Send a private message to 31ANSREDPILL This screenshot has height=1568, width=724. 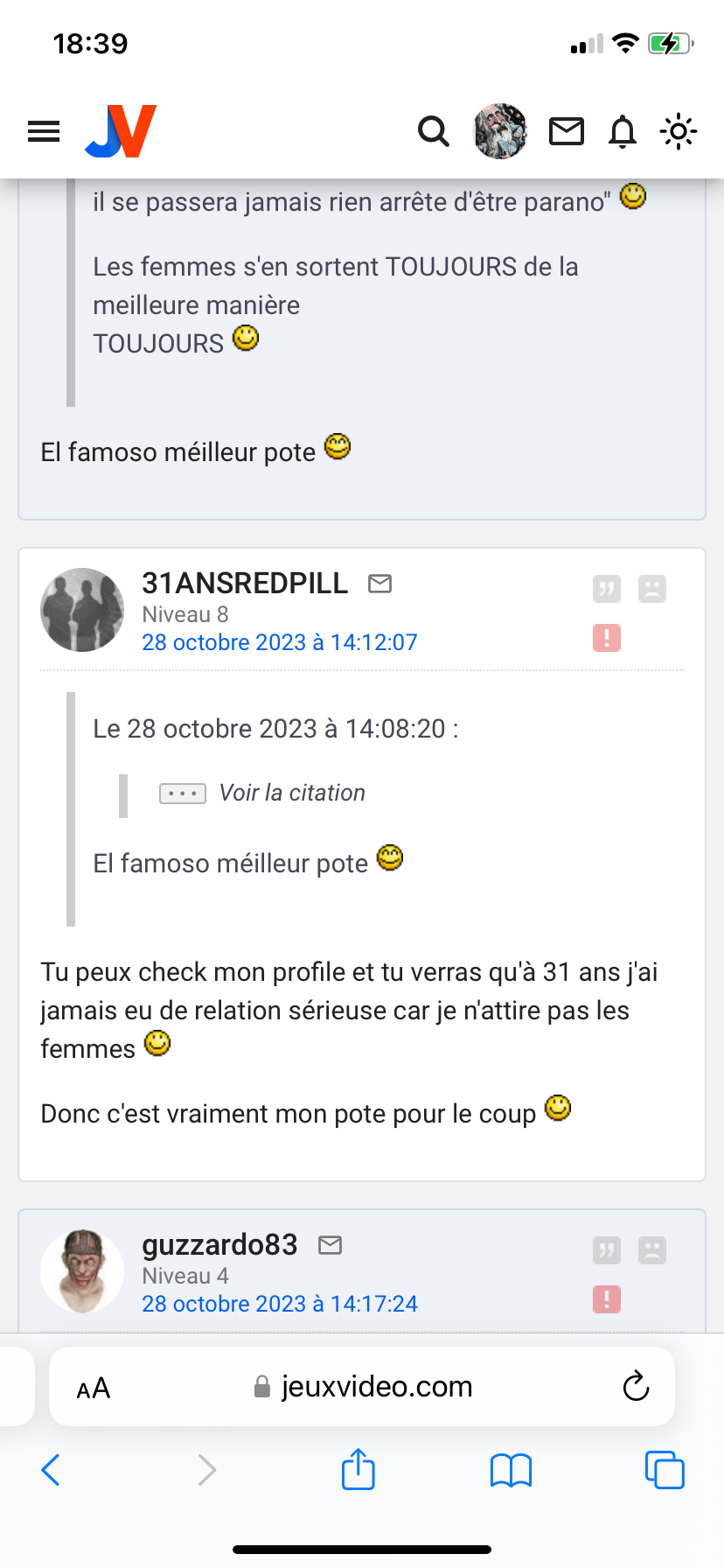click(379, 584)
